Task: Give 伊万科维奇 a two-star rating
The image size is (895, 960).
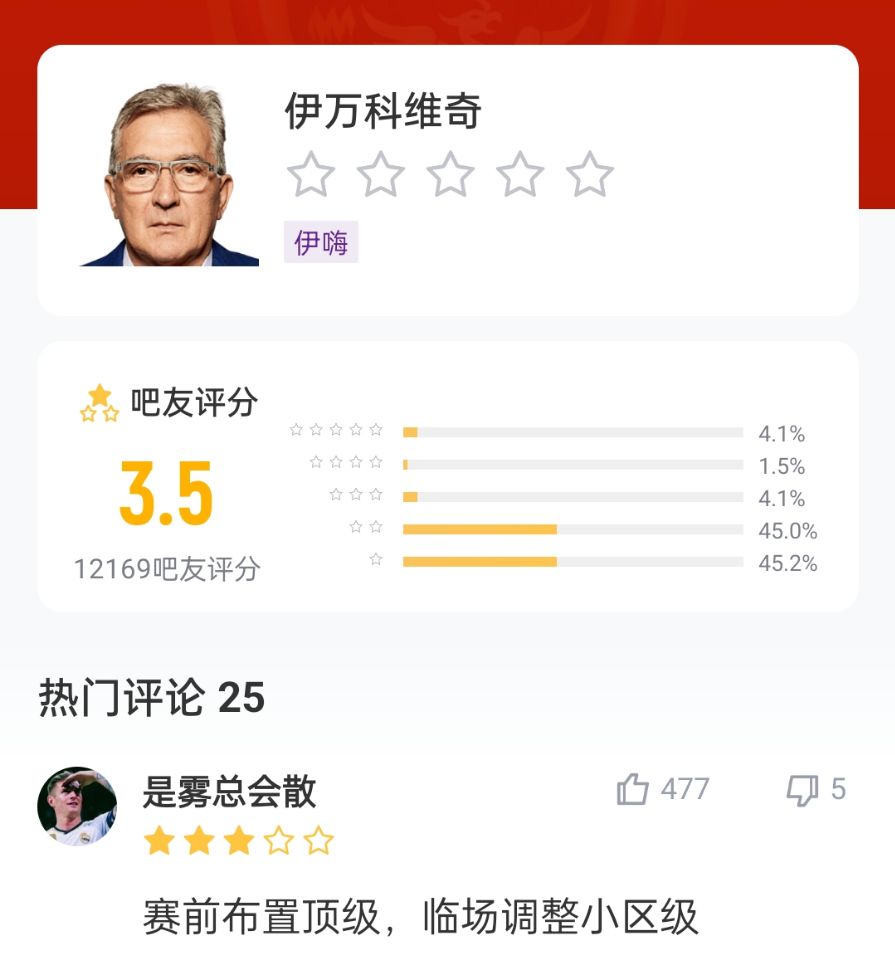Action: [380, 175]
